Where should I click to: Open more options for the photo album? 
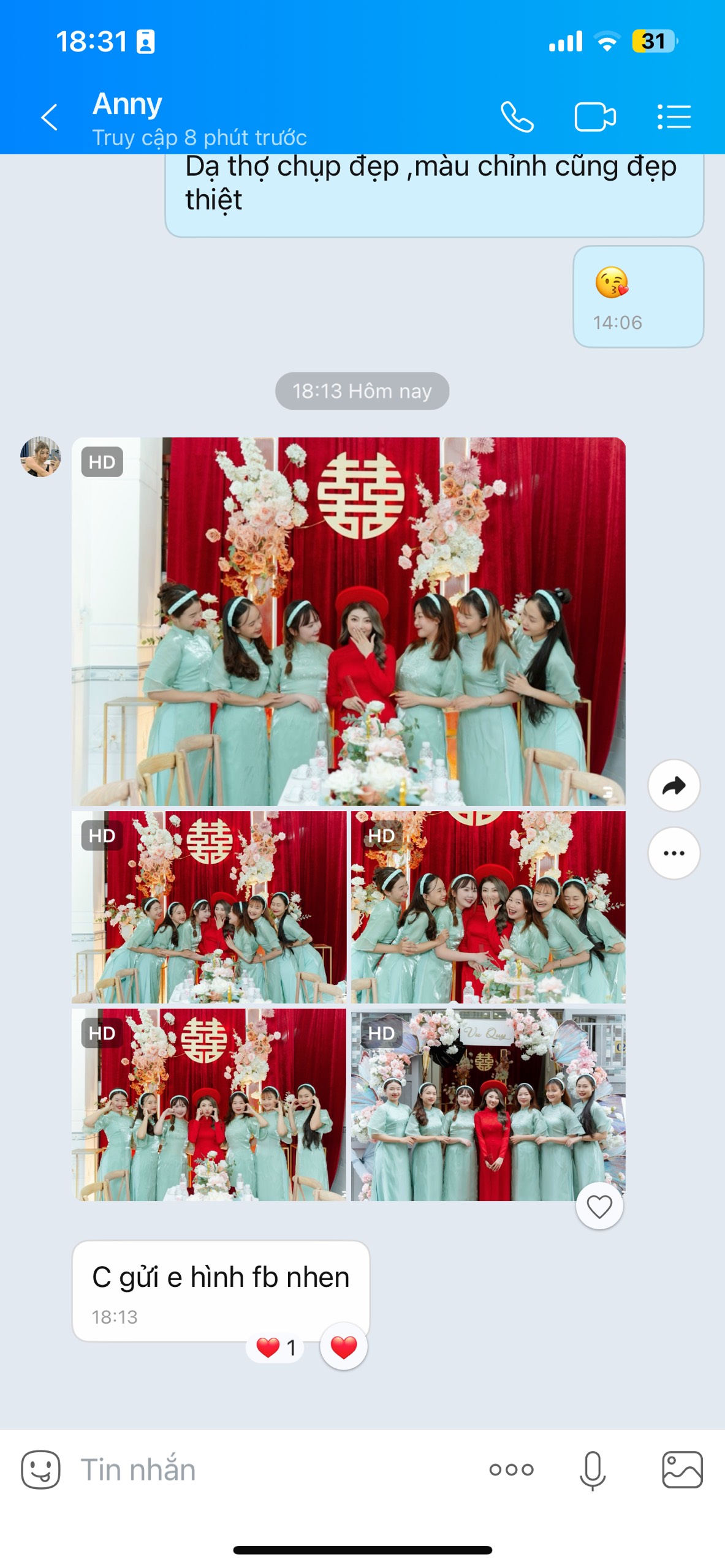[x=674, y=853]
